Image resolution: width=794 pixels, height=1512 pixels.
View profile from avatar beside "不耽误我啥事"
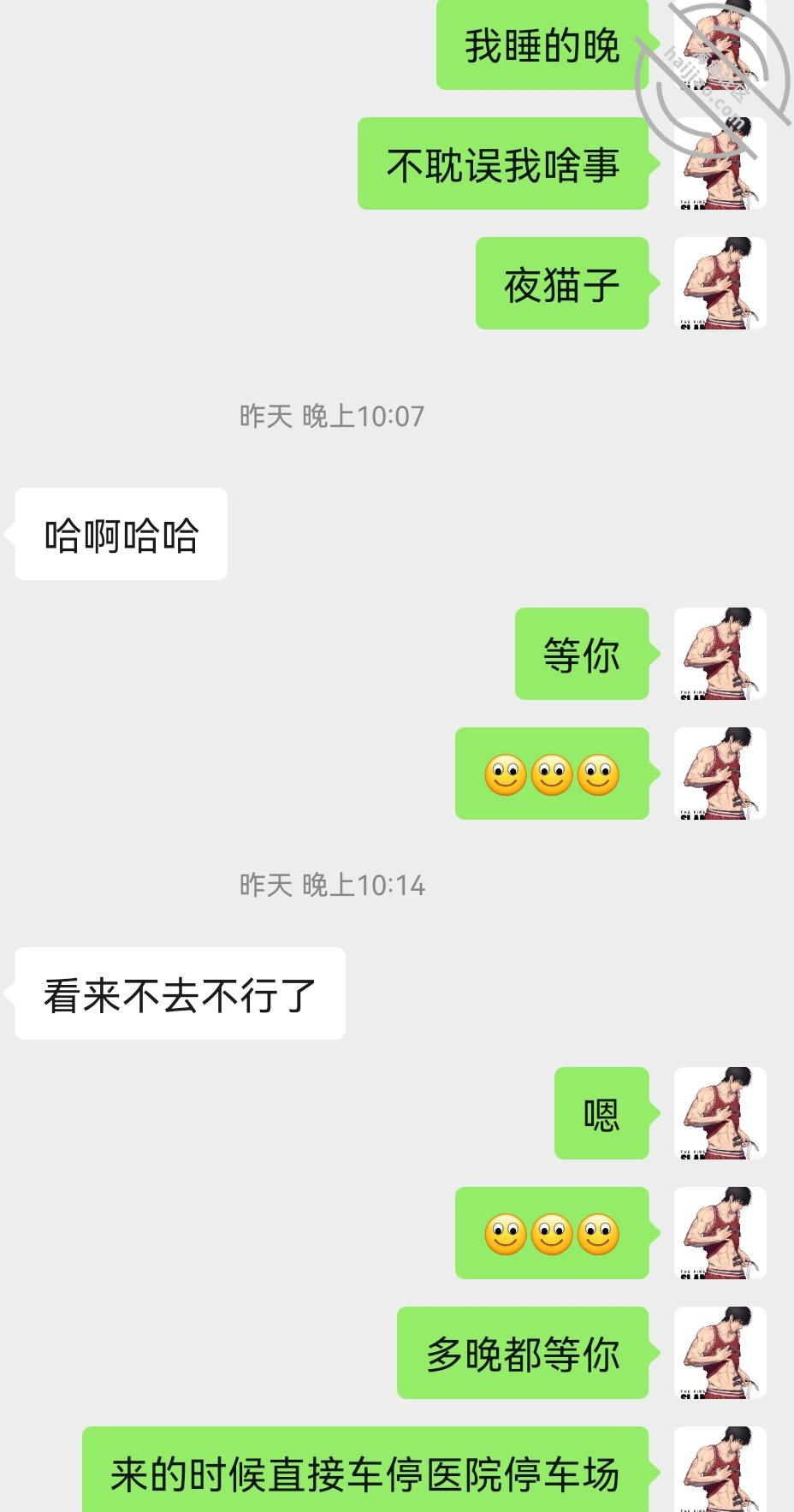click(x=720, y=163)
